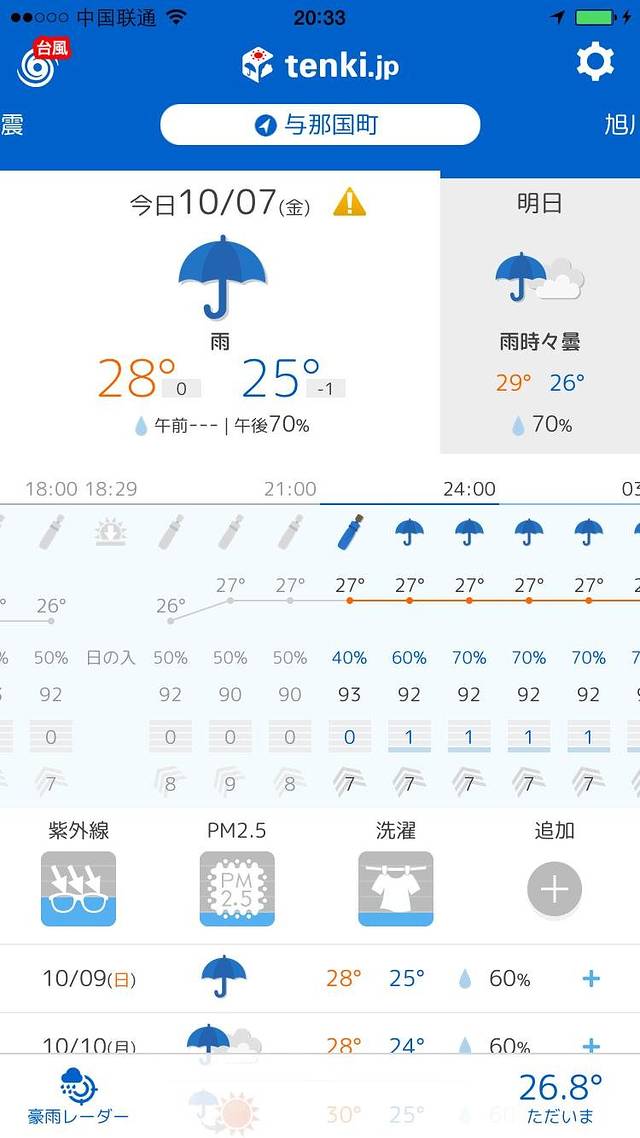Viewport: 640px width, 1138px height.
Task: Open the 豪雨レーダー rain radar
Action: [78, 1096]
